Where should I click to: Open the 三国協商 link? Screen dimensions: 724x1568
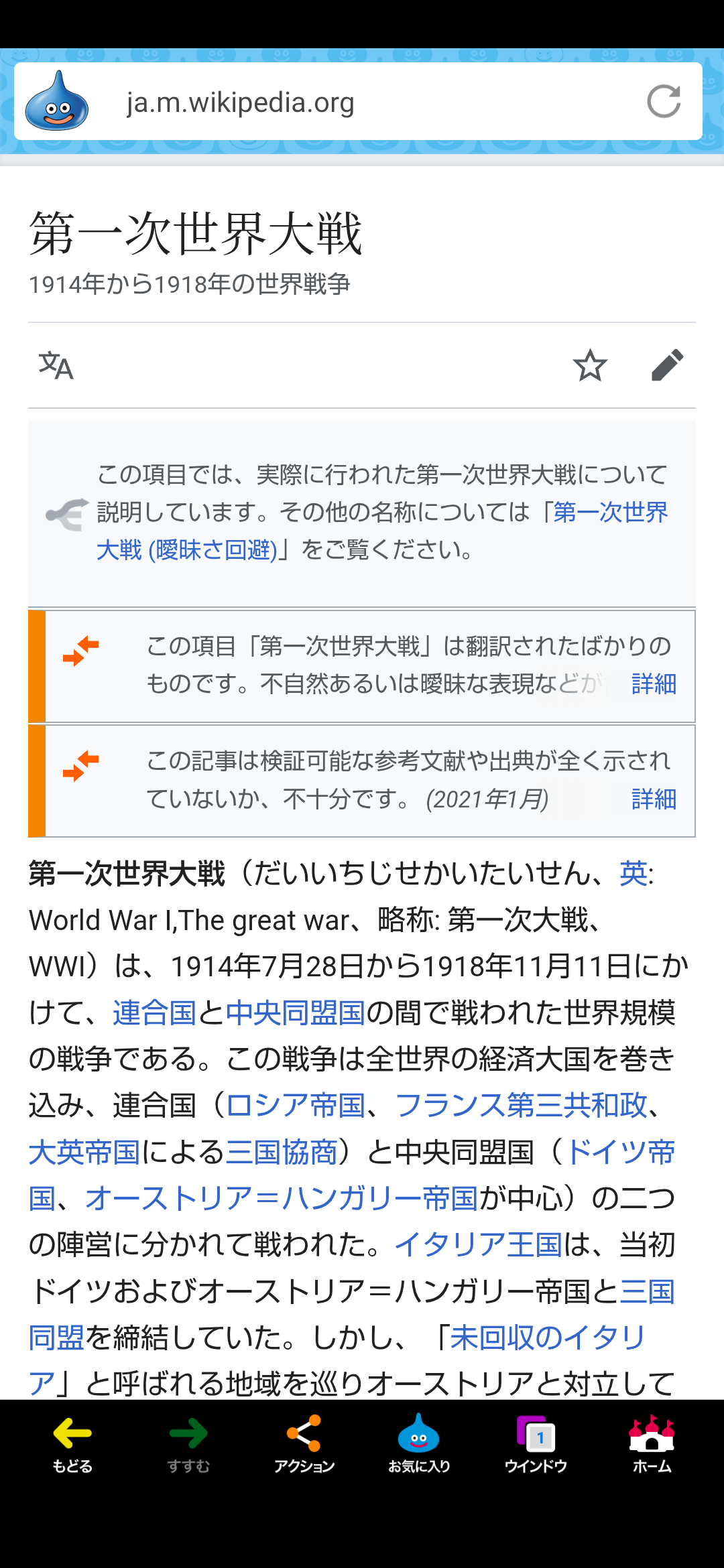pyautogui.click(x=281, y=1152)
